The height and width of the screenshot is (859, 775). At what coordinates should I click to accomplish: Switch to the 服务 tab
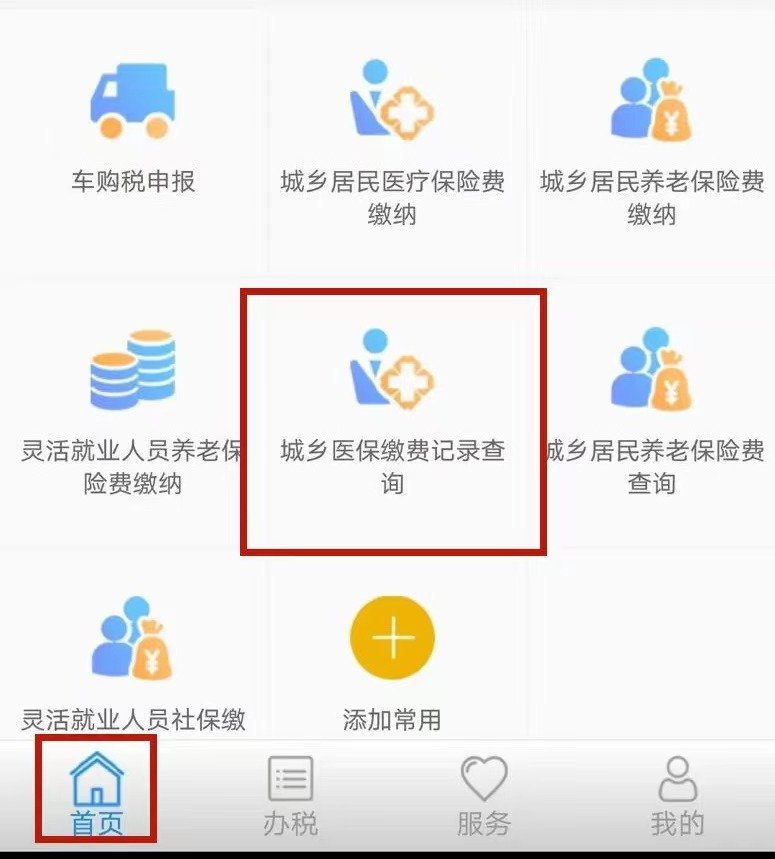click(484, 795)
